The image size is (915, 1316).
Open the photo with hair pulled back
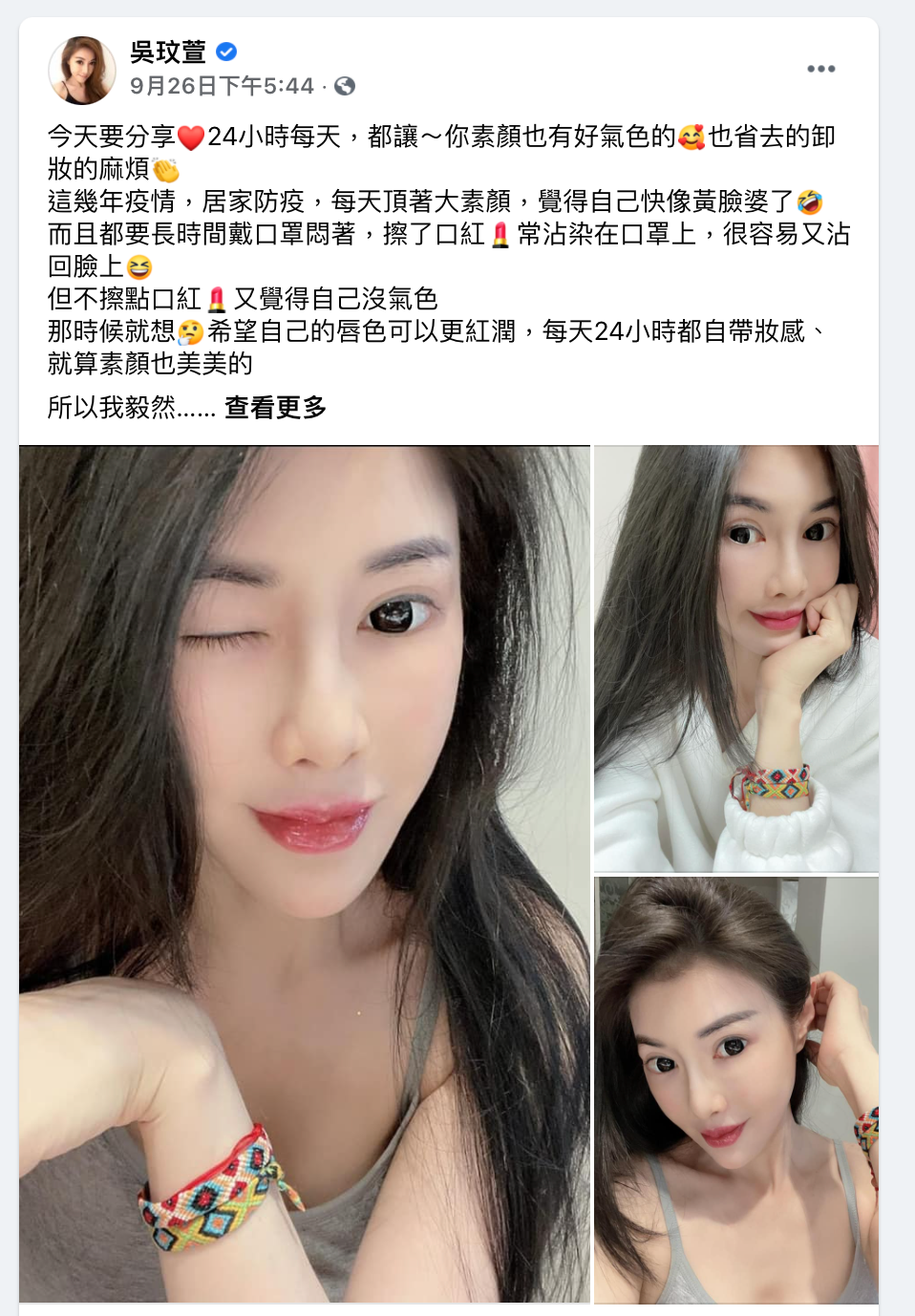[736, 1091]
